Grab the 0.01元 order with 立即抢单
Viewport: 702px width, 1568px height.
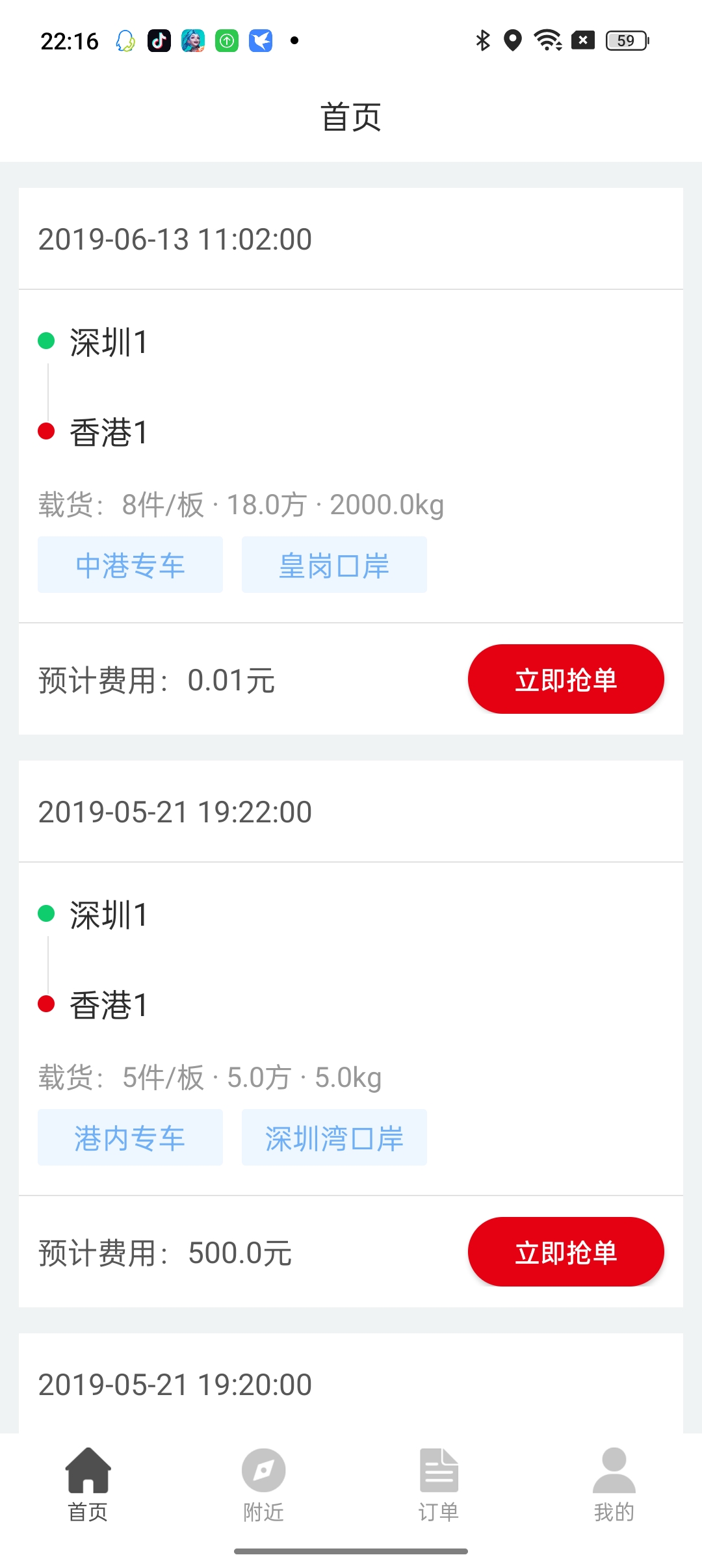tap(565, 679)
